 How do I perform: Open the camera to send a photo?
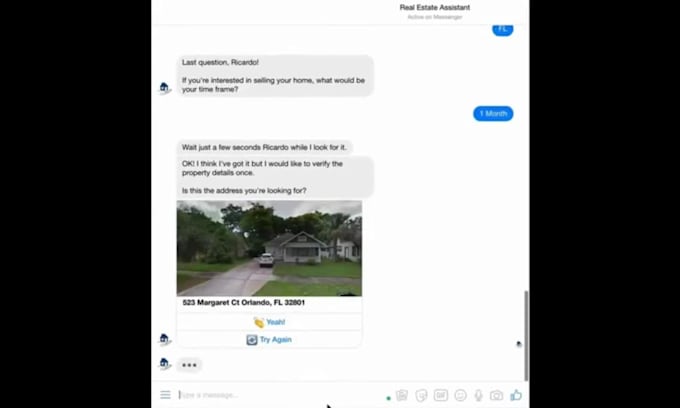coord(496,395)
